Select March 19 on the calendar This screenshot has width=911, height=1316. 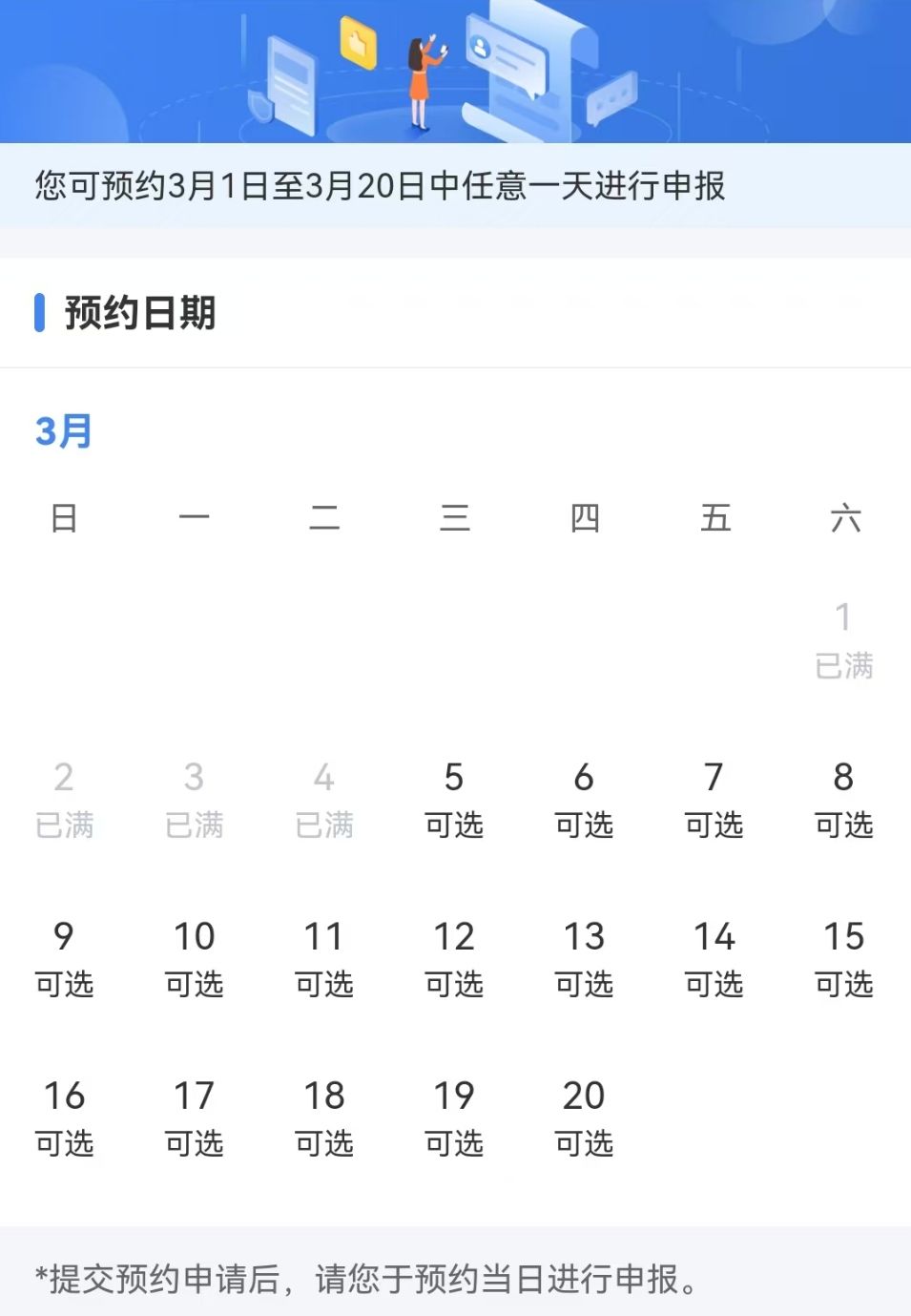click(454, 1118)
